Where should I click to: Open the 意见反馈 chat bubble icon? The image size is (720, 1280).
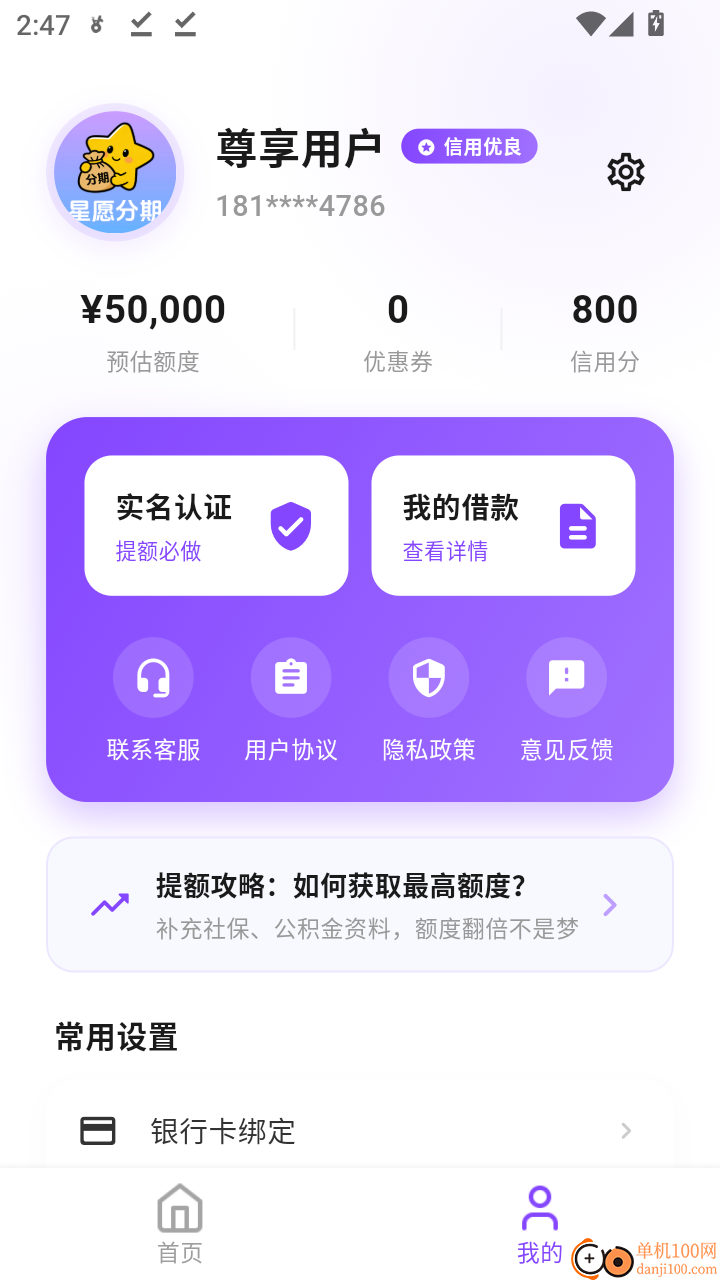pyautogui.click(x=566, y=677)
